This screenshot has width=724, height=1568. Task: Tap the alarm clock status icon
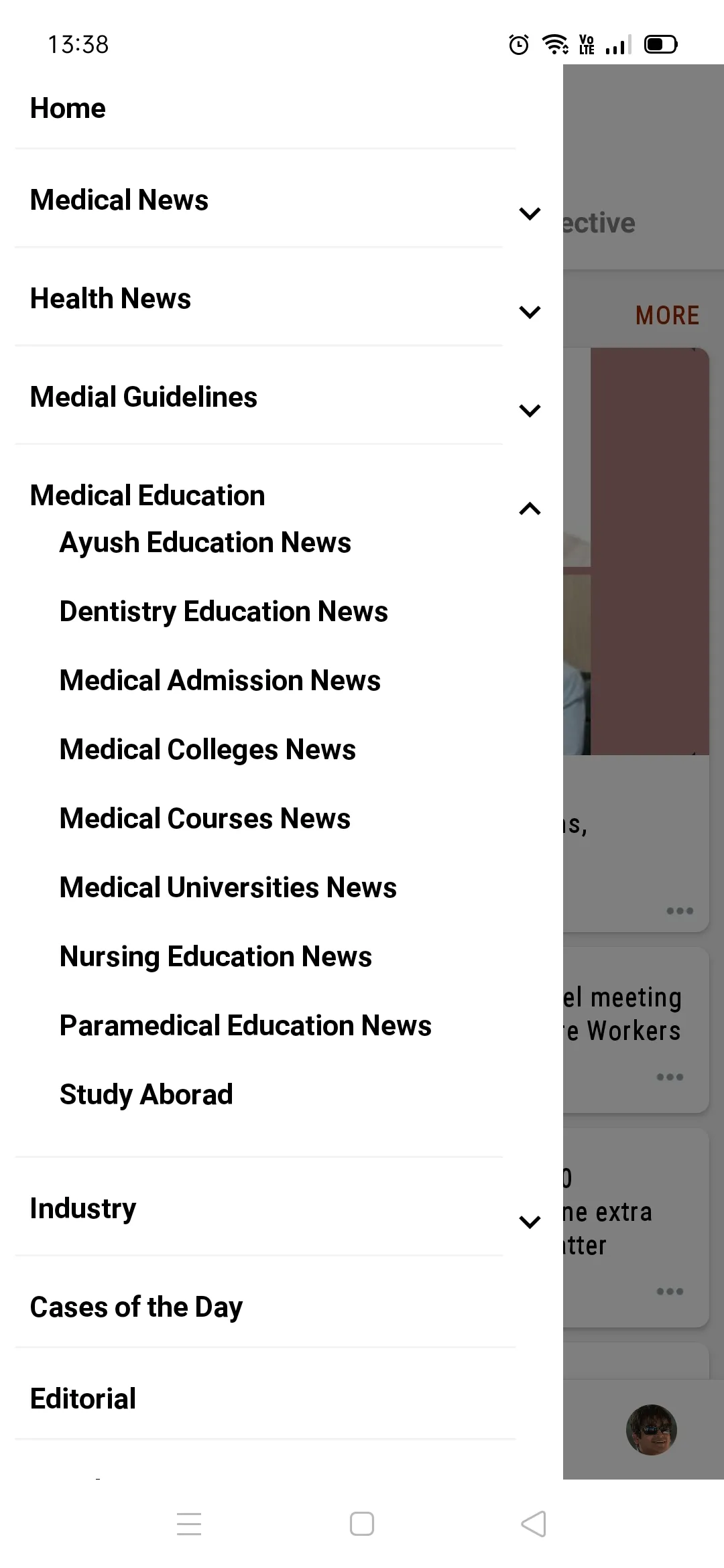point(518,44)
